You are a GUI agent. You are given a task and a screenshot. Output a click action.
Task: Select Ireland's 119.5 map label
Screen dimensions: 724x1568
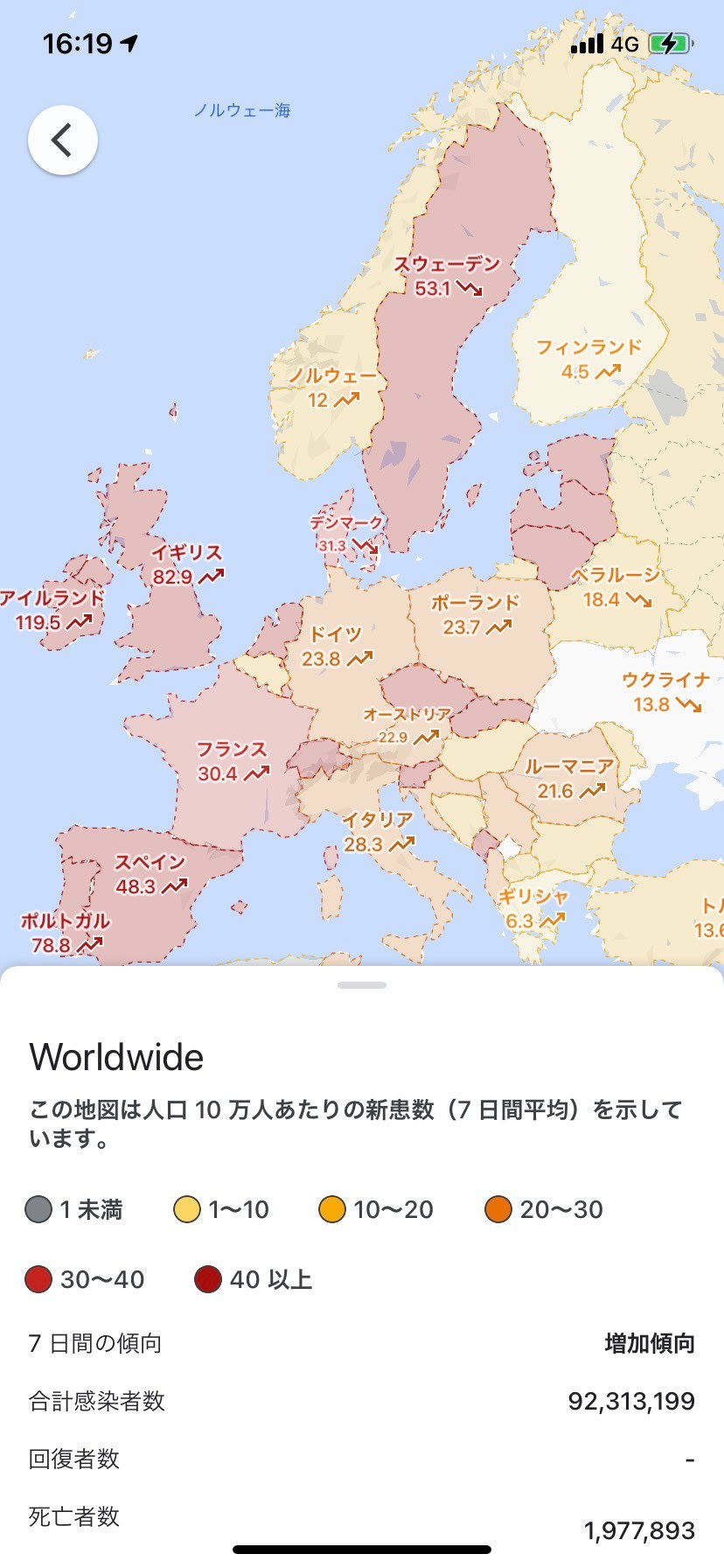[52, 611]
